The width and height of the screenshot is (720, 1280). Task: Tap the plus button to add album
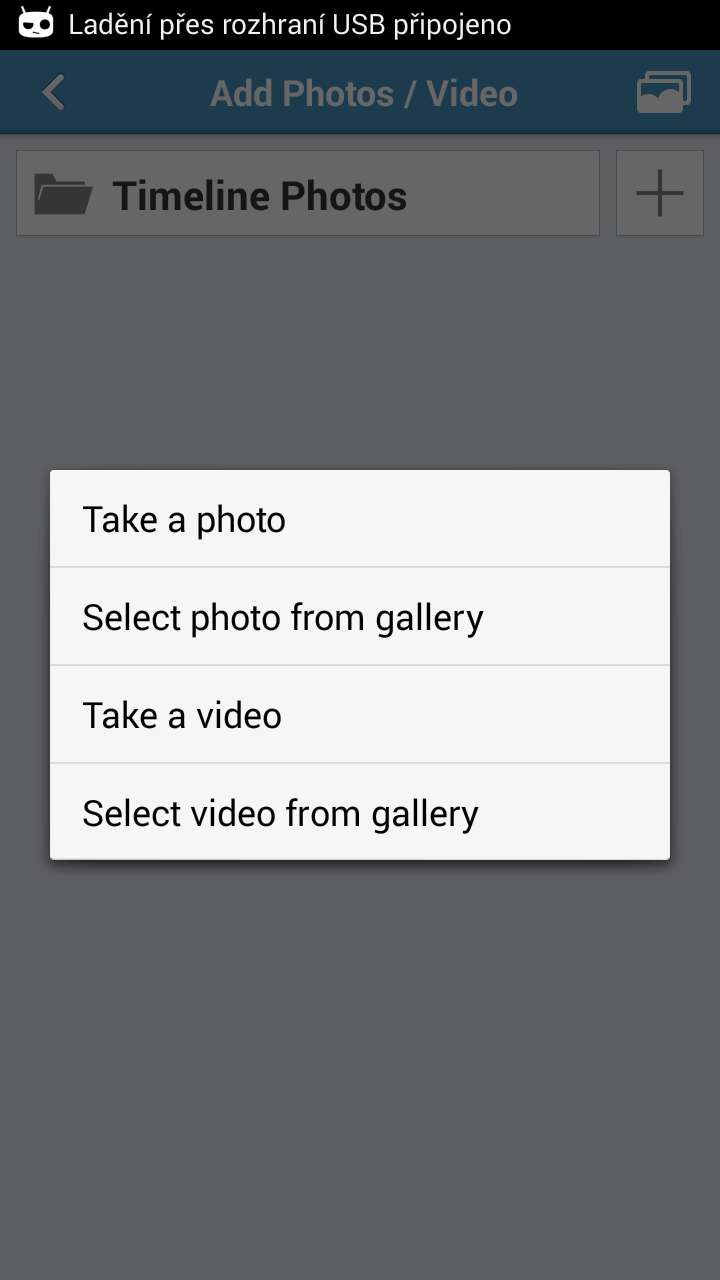point(660,194)
